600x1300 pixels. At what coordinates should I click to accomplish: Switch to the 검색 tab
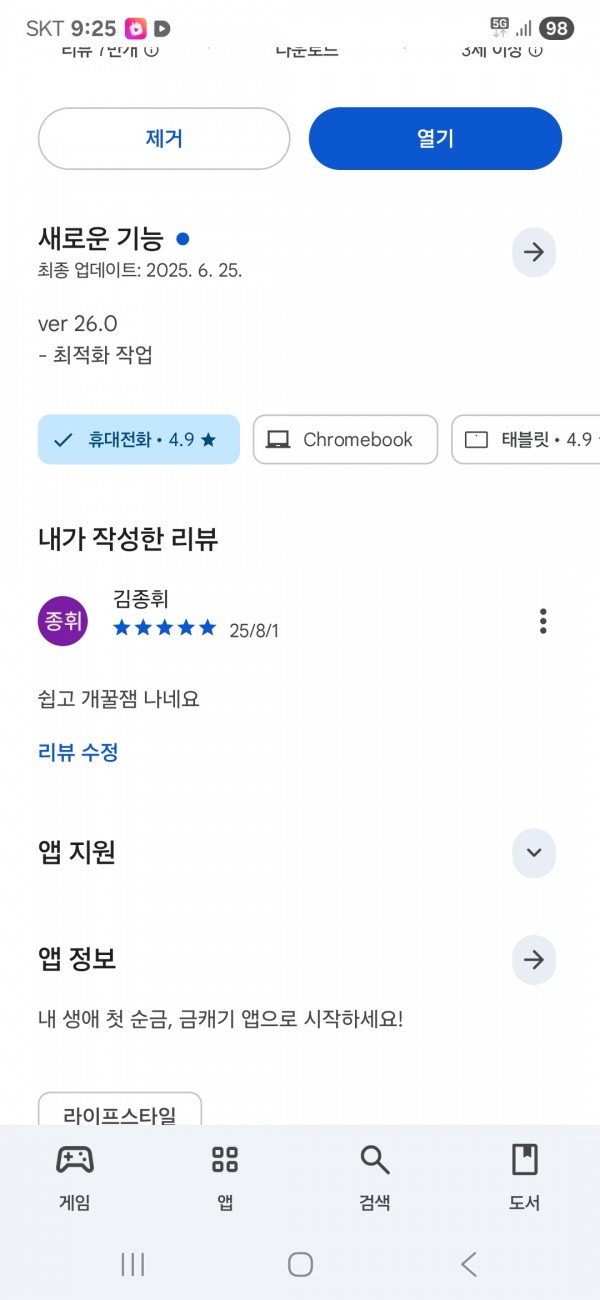click(x=375, y=1178)
